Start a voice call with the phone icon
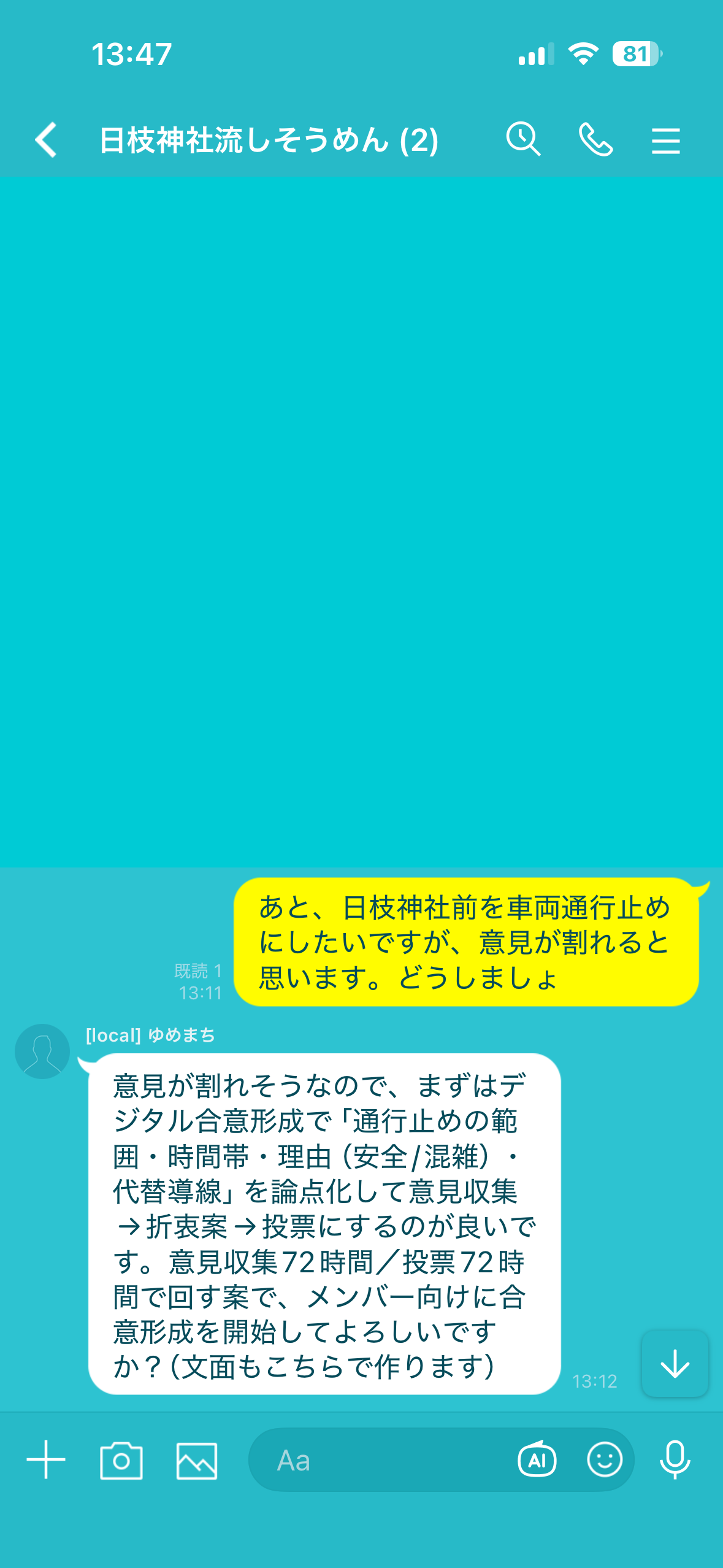 click(x=595, y=140)
